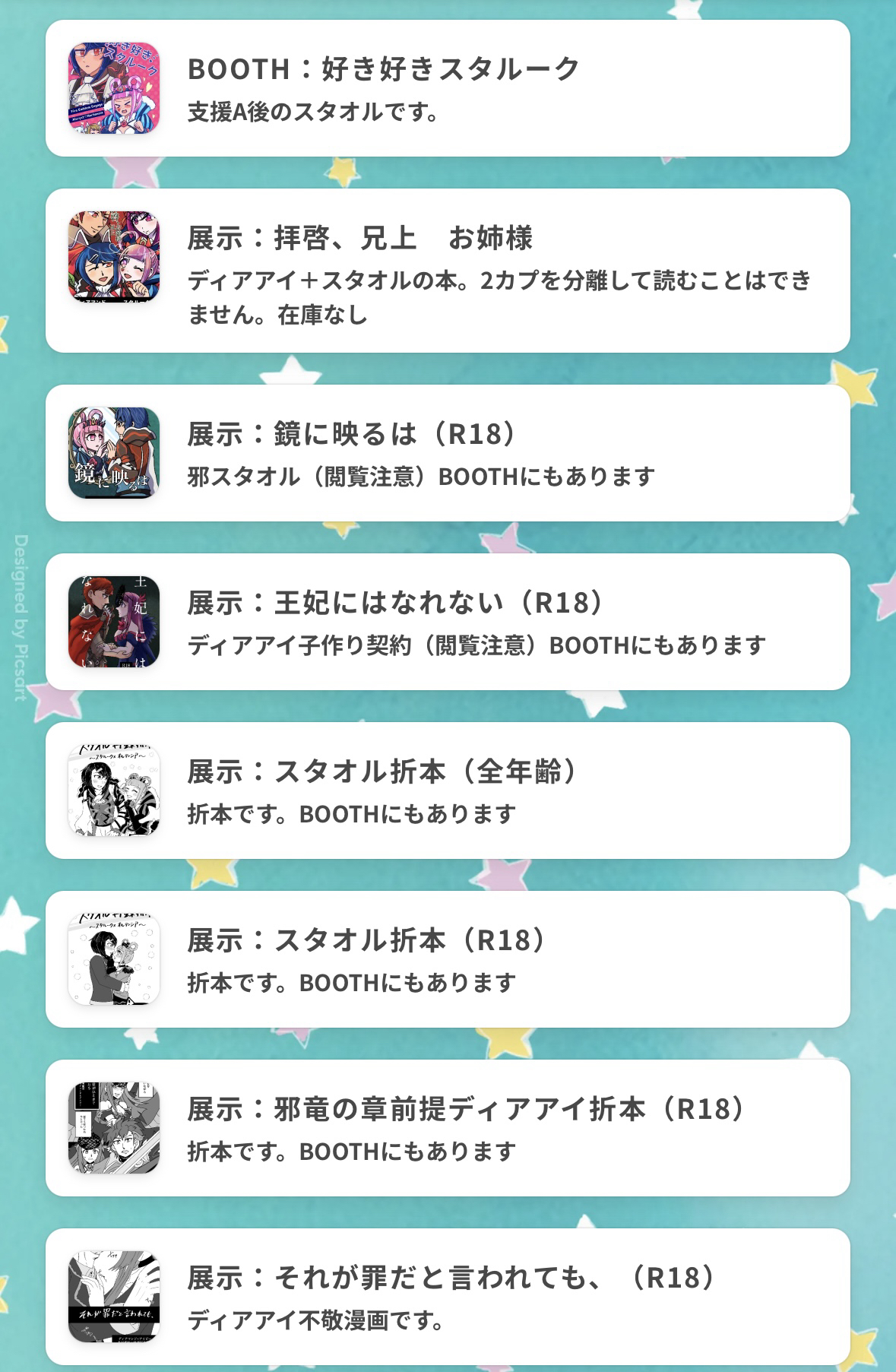This screenshot has width=896, height=1372.
Task: Open それが罪だと言われても、(R18) link
Action: [x=447, y=1297]
